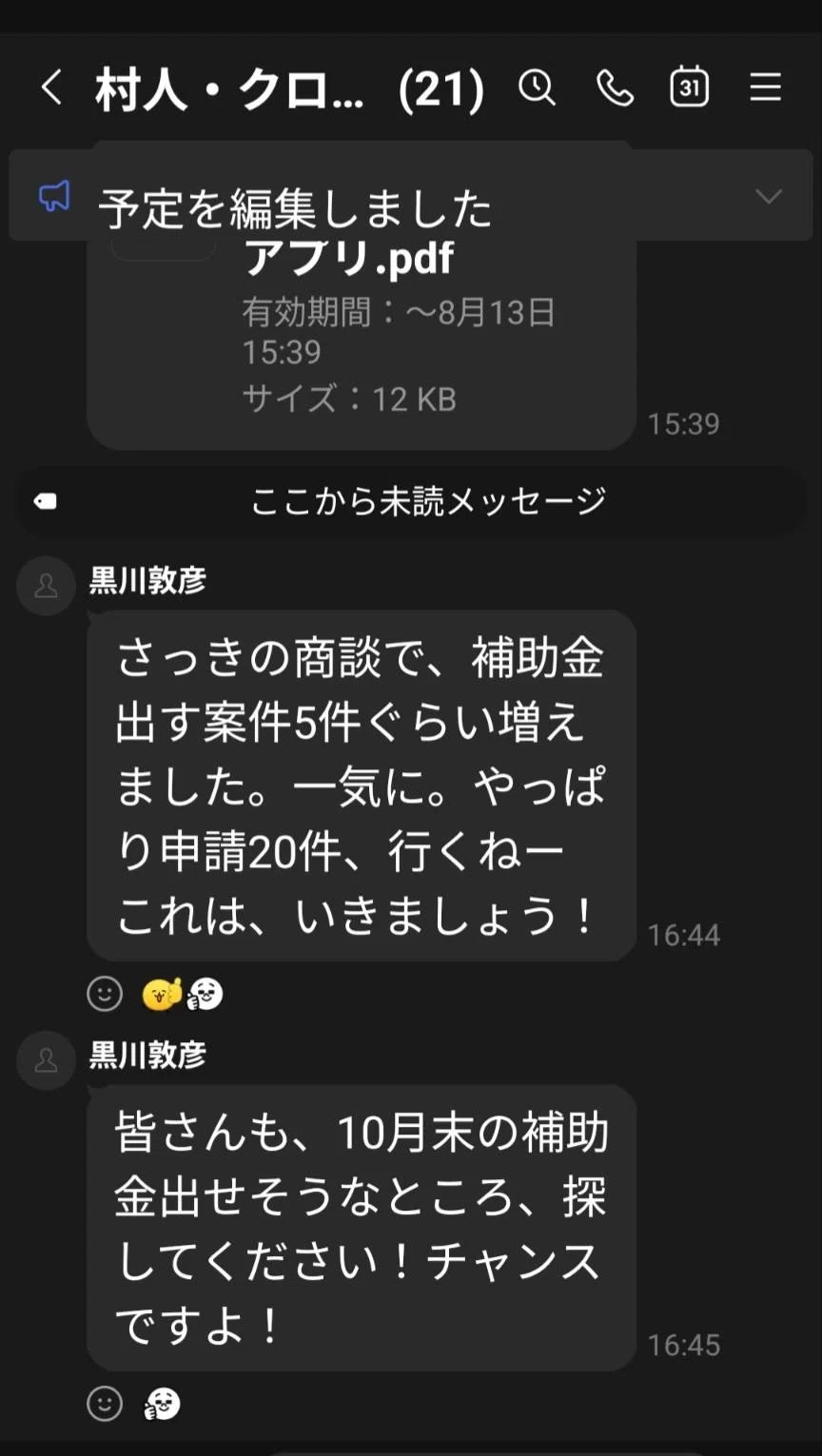View the reaction under the 16:45 message
822x1456 pixels.
163,1404
